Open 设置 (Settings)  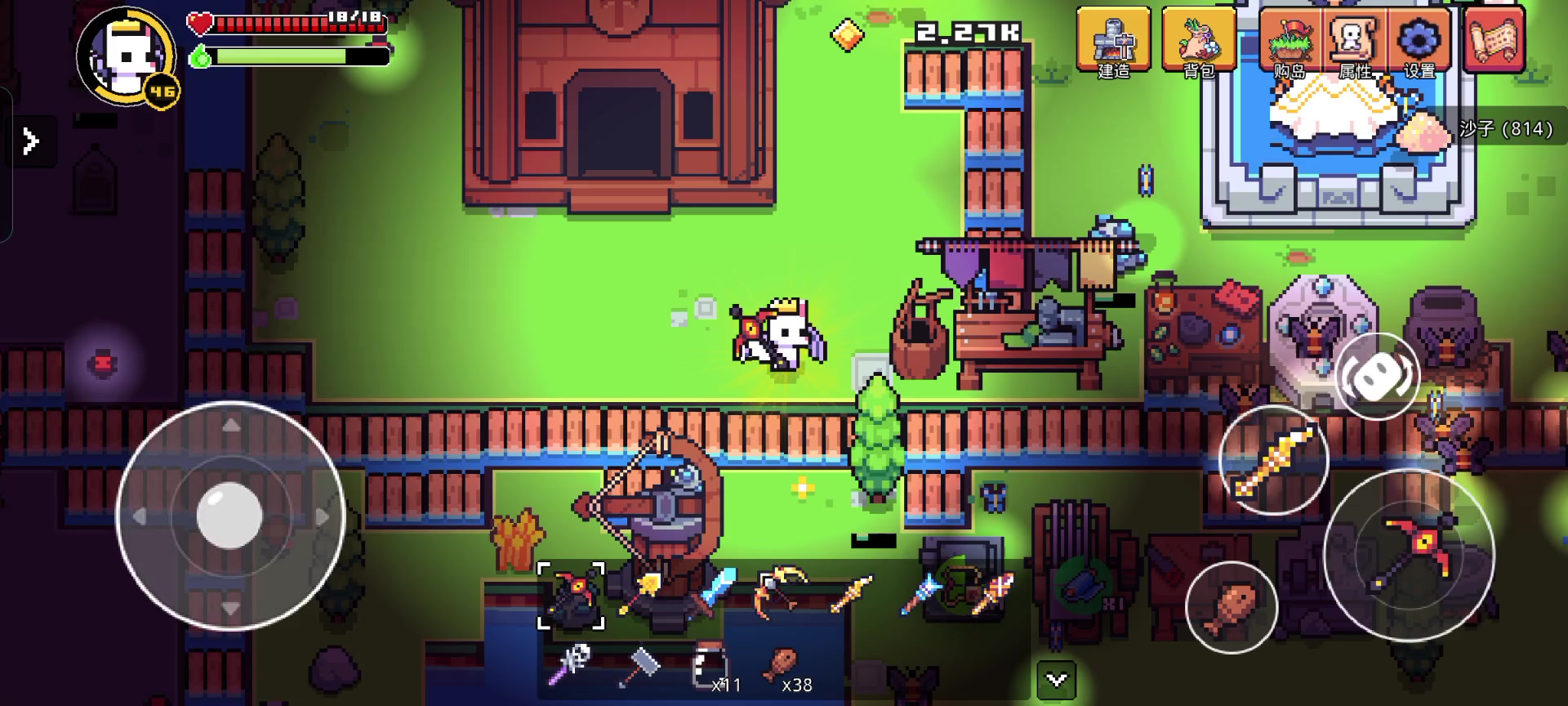coord(1419,42)
